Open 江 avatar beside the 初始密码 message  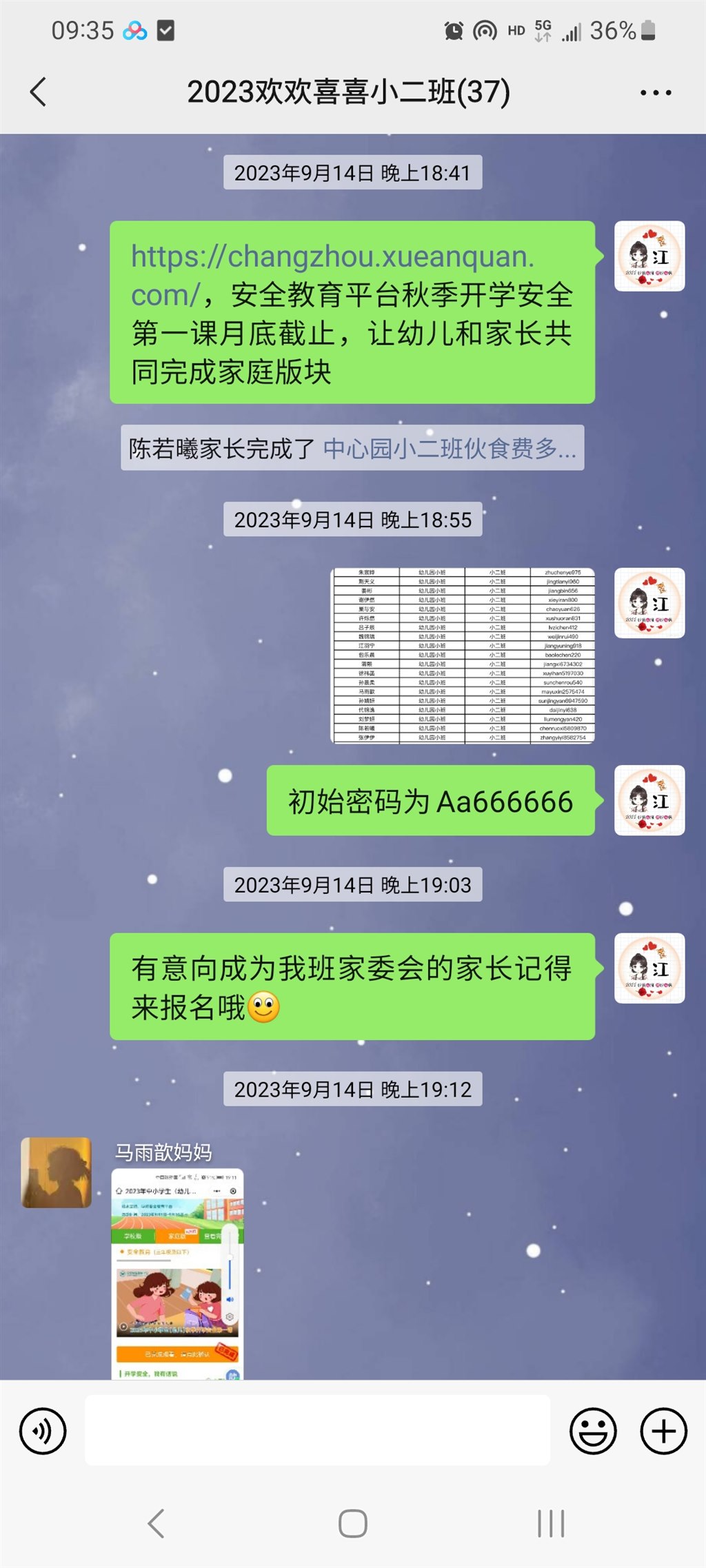tap(649, 800)
